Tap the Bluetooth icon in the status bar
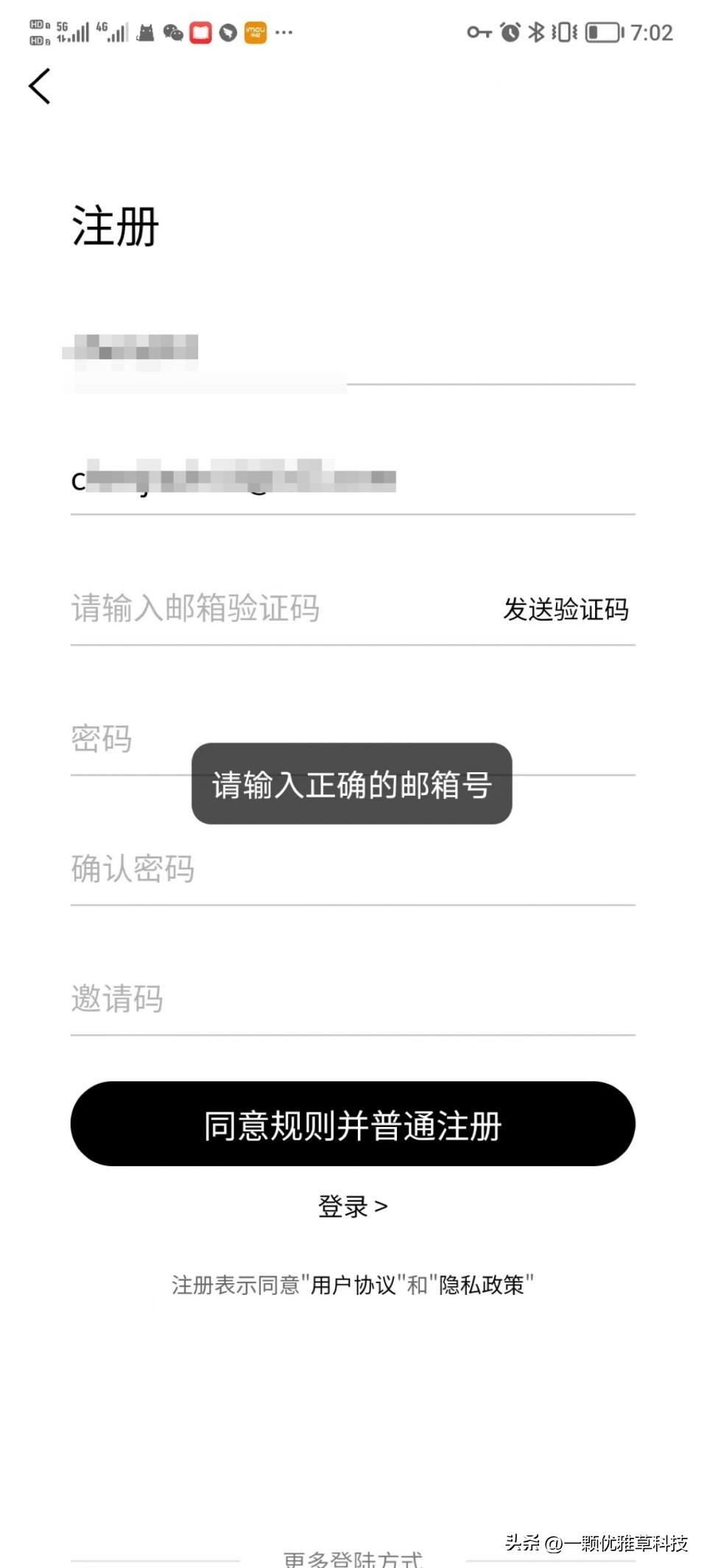This screenshot has height=1568, width=704. [537, 32]
